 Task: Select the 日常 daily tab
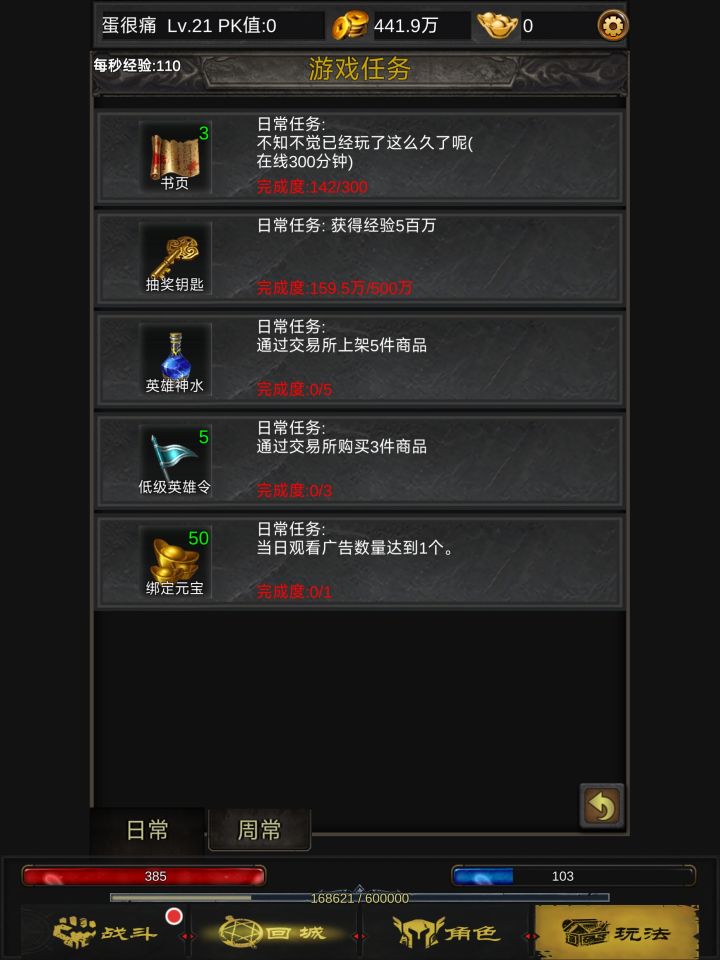tap(145, 829)
